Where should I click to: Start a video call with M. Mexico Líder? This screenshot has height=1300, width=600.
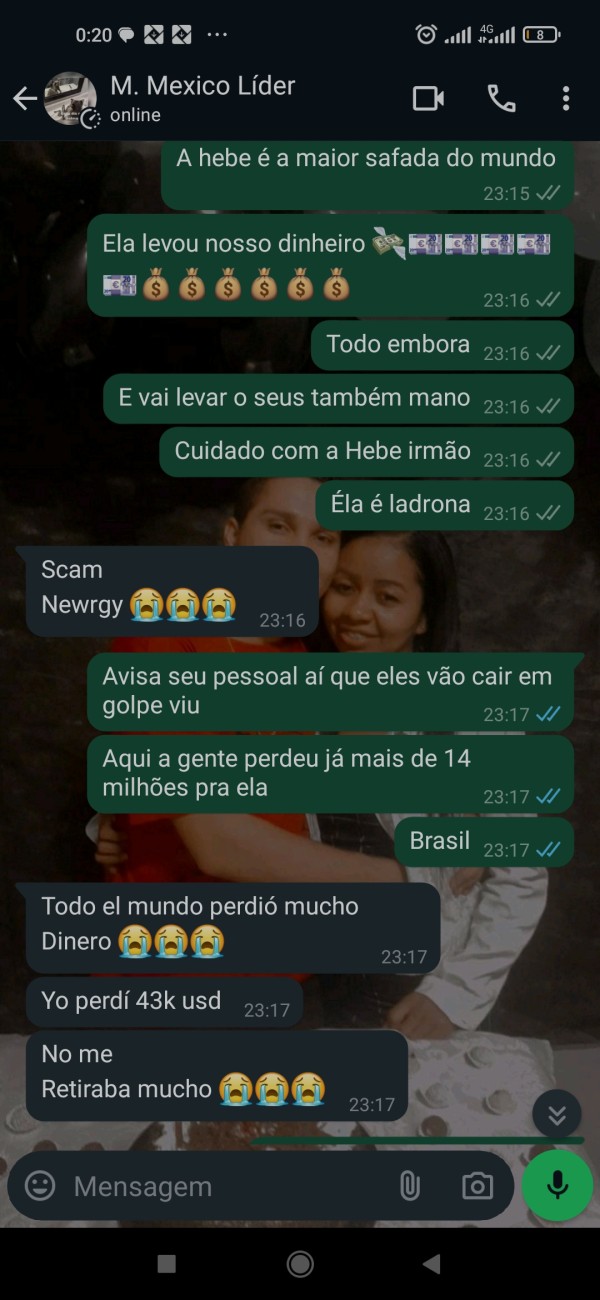428,98
